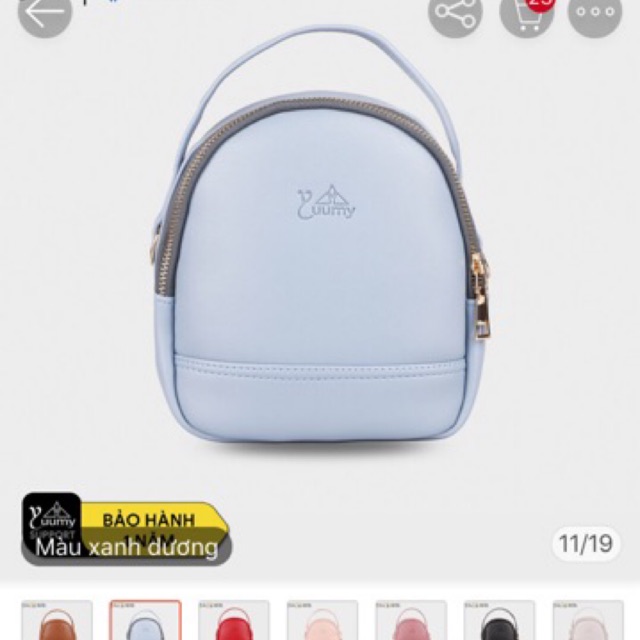
Task: Go back using the arrow icon
Action: pyautogui.click(x=45, y=12)
